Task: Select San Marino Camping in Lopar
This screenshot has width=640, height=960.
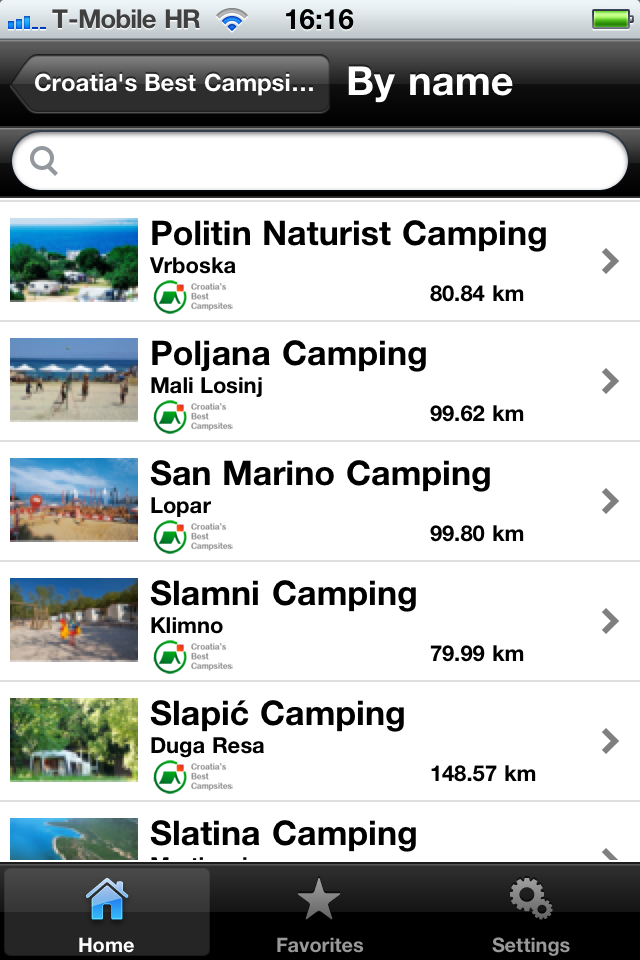Action: (320, 501)
